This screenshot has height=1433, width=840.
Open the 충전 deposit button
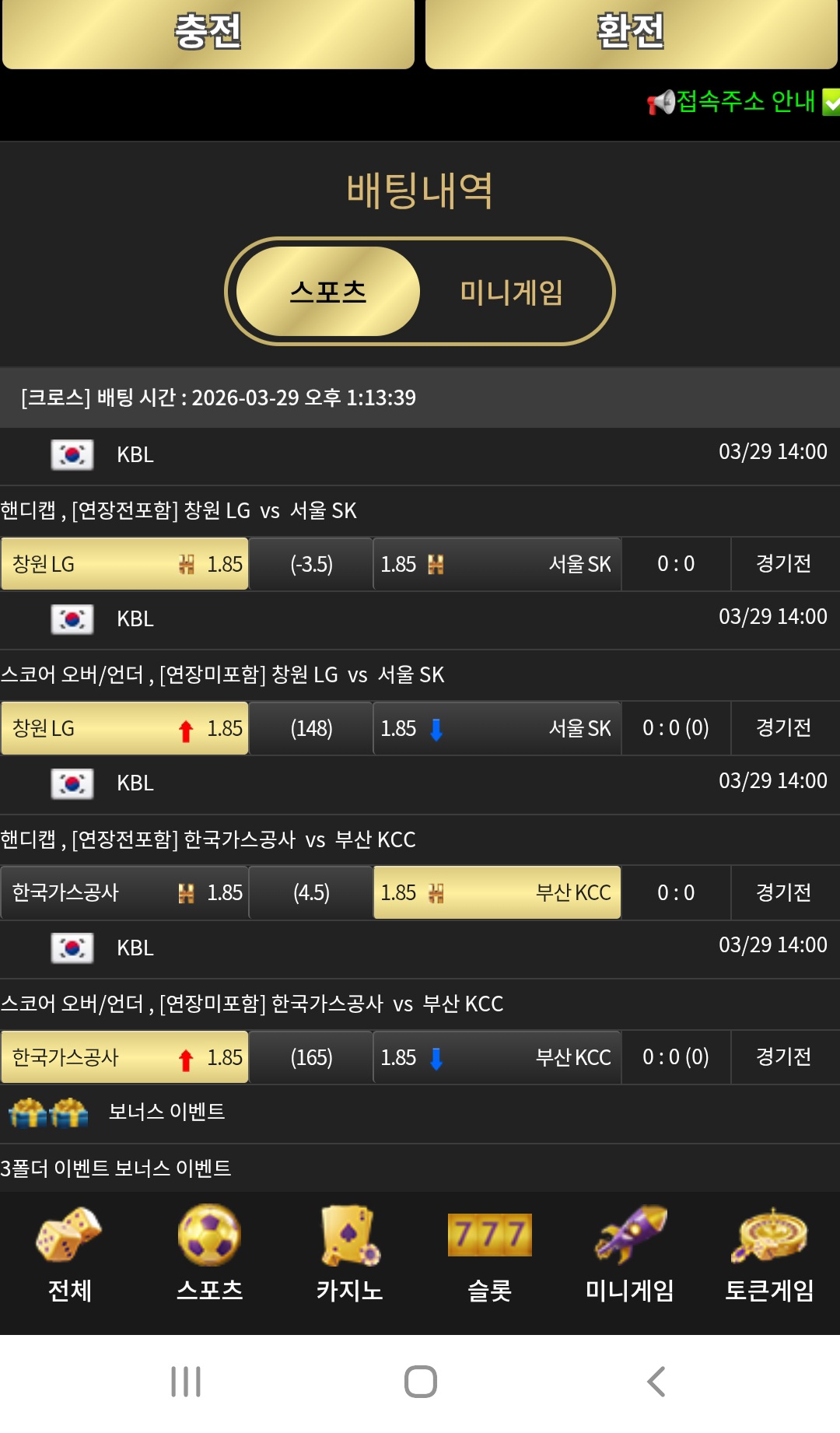(208, 33)
